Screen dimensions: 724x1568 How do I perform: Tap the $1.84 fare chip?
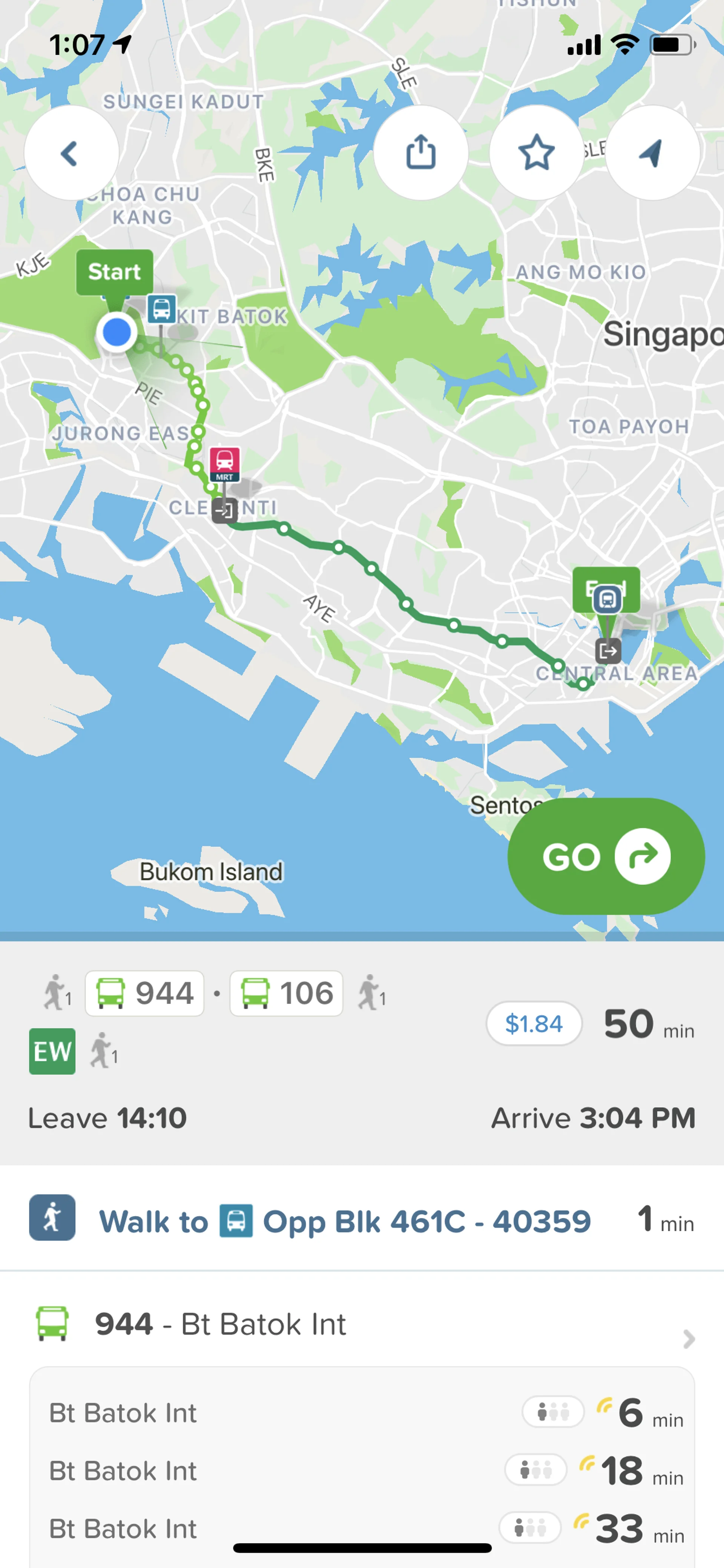point(534,1023)
